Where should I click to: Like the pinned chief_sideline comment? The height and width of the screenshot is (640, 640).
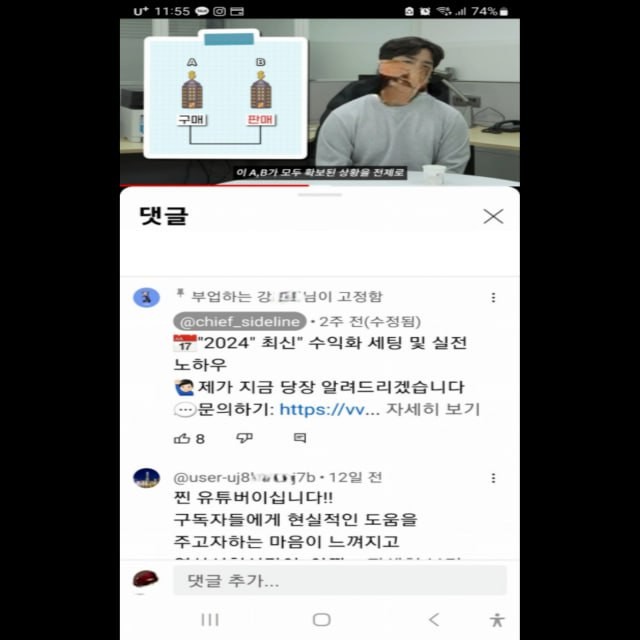click(182, 438)
